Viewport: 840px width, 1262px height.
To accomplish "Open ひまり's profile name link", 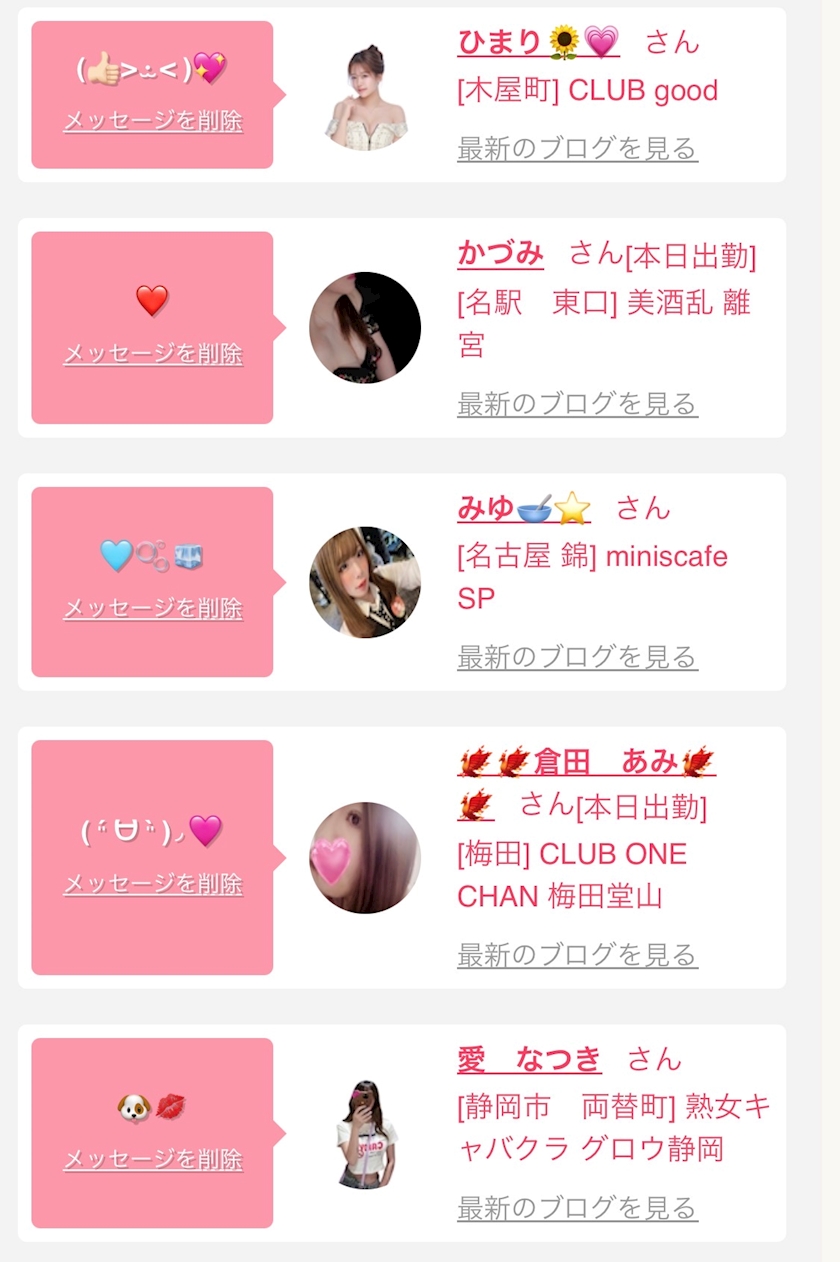I will pos(537,42).
